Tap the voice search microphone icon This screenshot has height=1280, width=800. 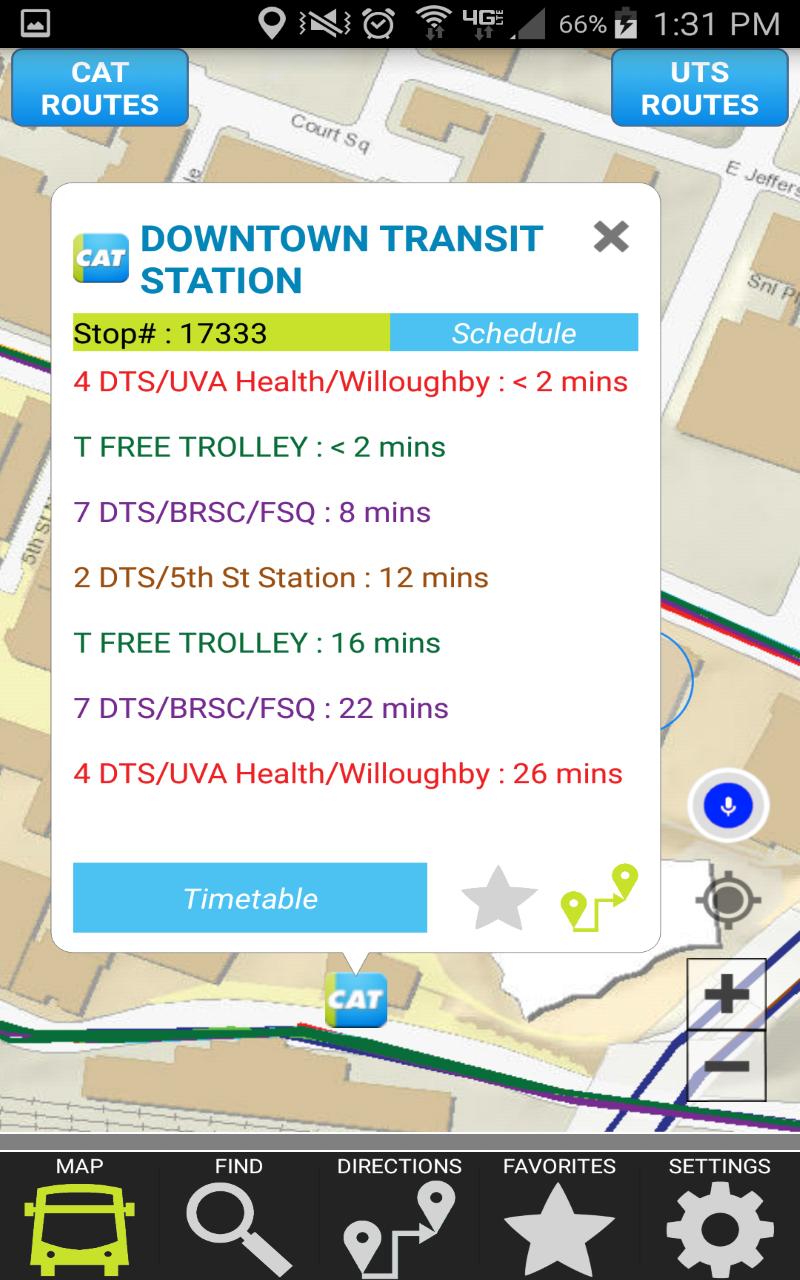coord(726,805)
